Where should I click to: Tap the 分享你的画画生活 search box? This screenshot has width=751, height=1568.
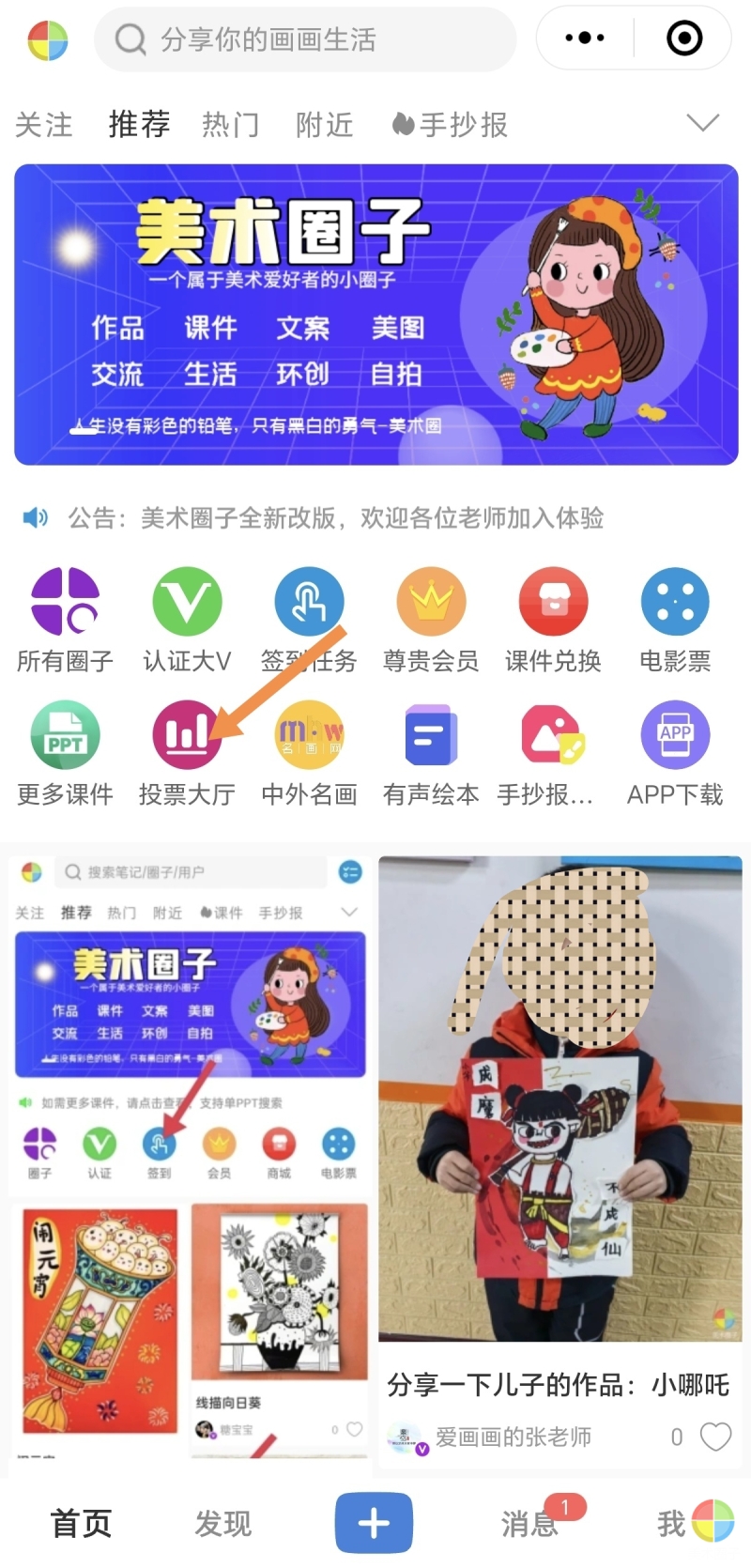(x=305, y=39)
